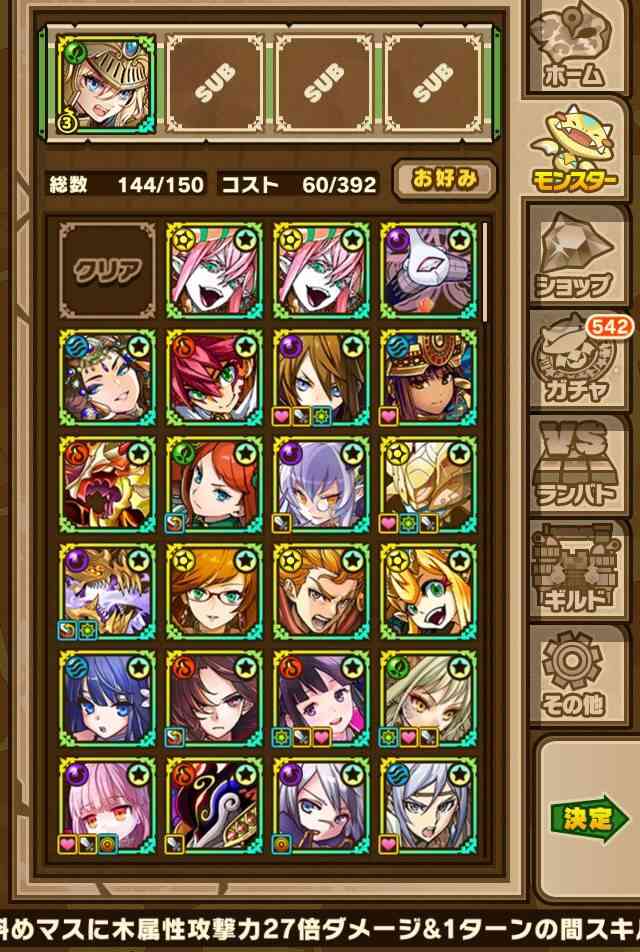Select the golden-helmet leader monster slot
This screenshot has width=640, height=952.
tap(107, 84)
